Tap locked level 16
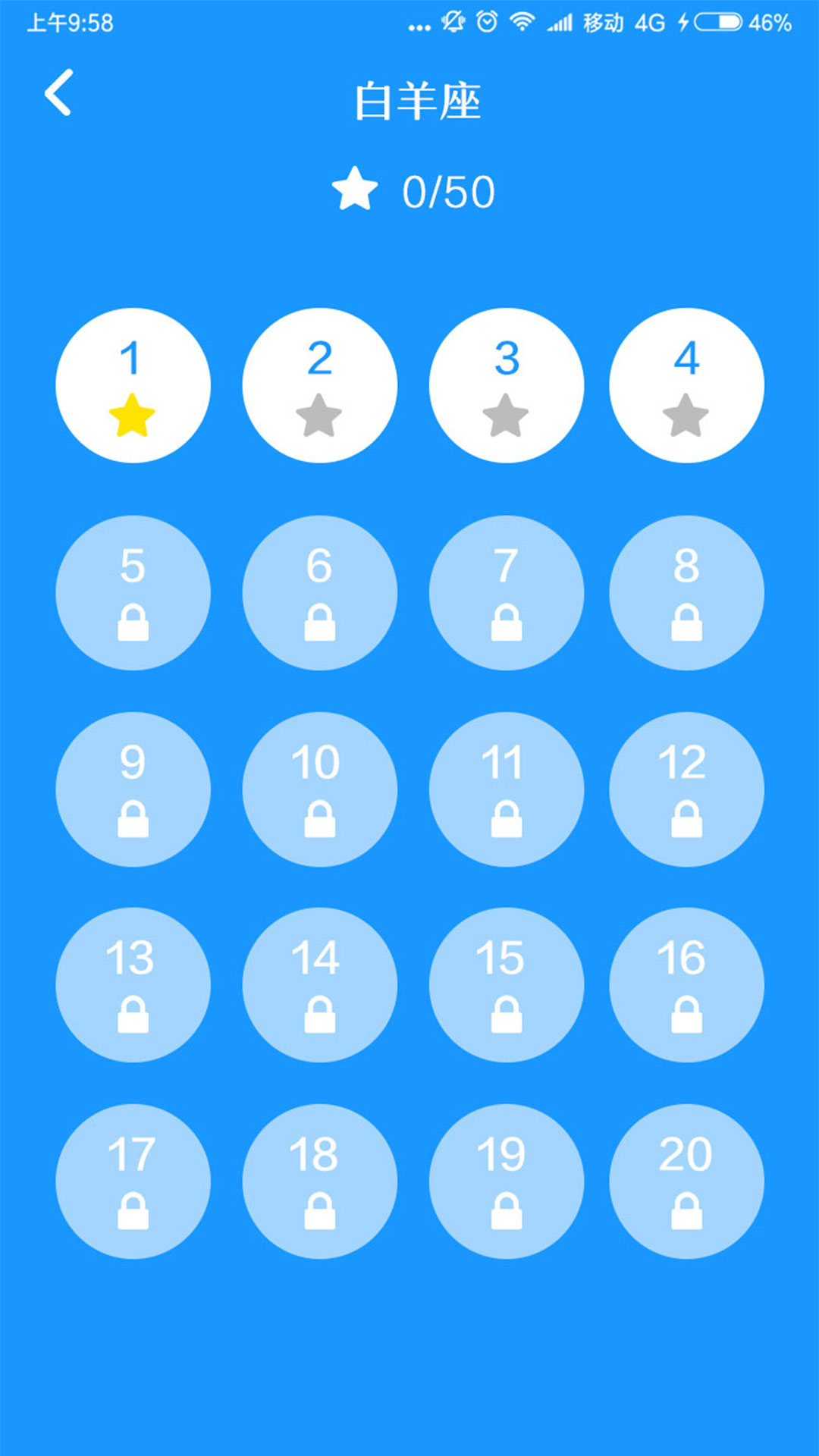Screen dimensions: 819x1456 (686, 984)
